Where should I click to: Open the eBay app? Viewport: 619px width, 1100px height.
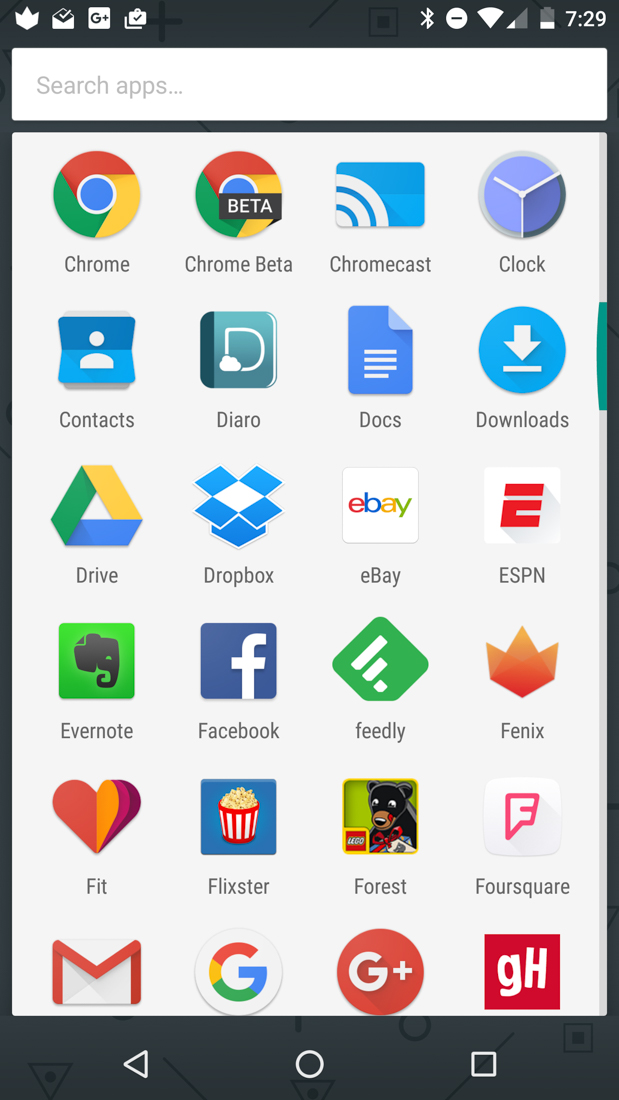[380, 506]
